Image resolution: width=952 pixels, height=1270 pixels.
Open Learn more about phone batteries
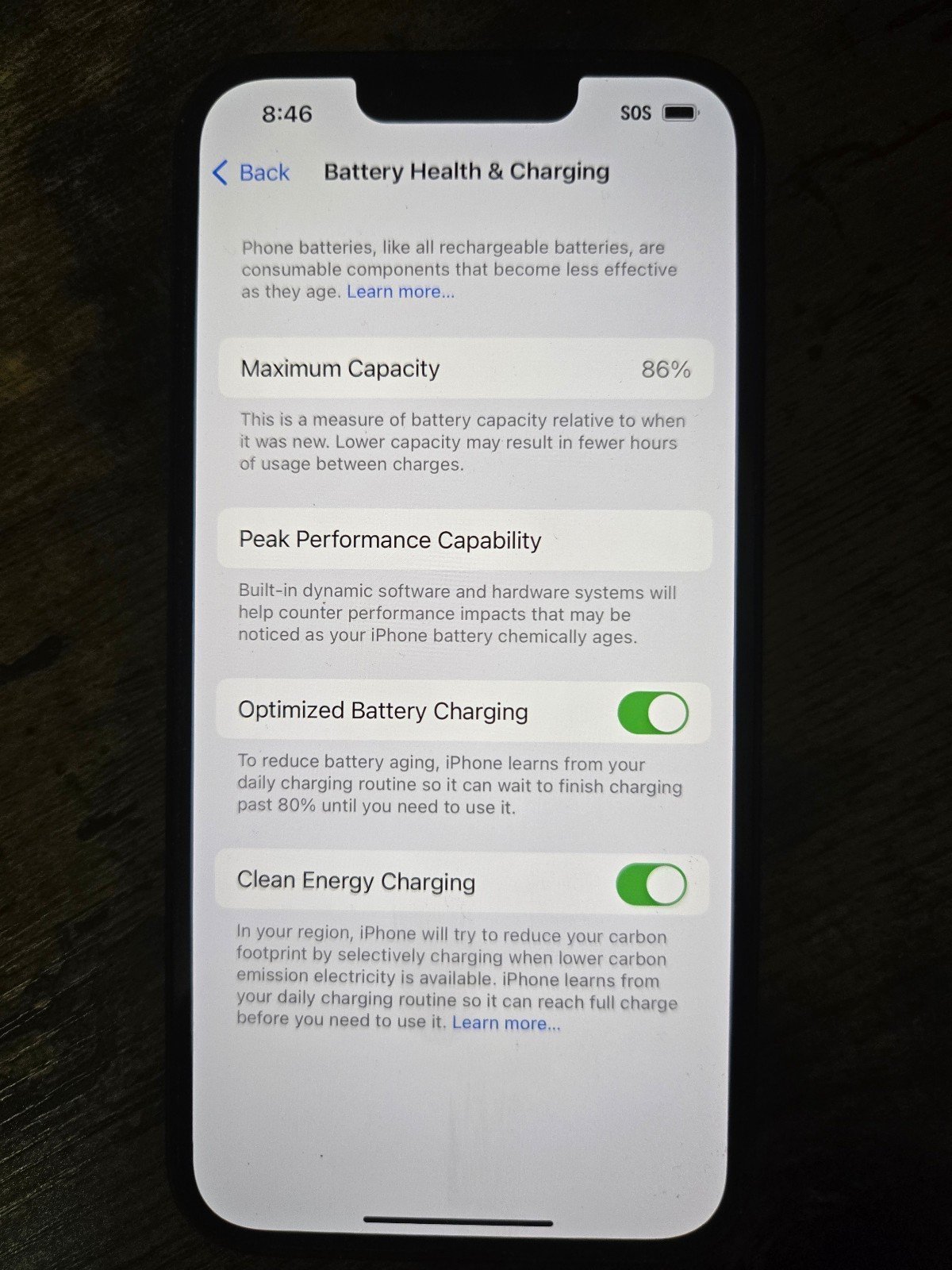pos(400,292)
